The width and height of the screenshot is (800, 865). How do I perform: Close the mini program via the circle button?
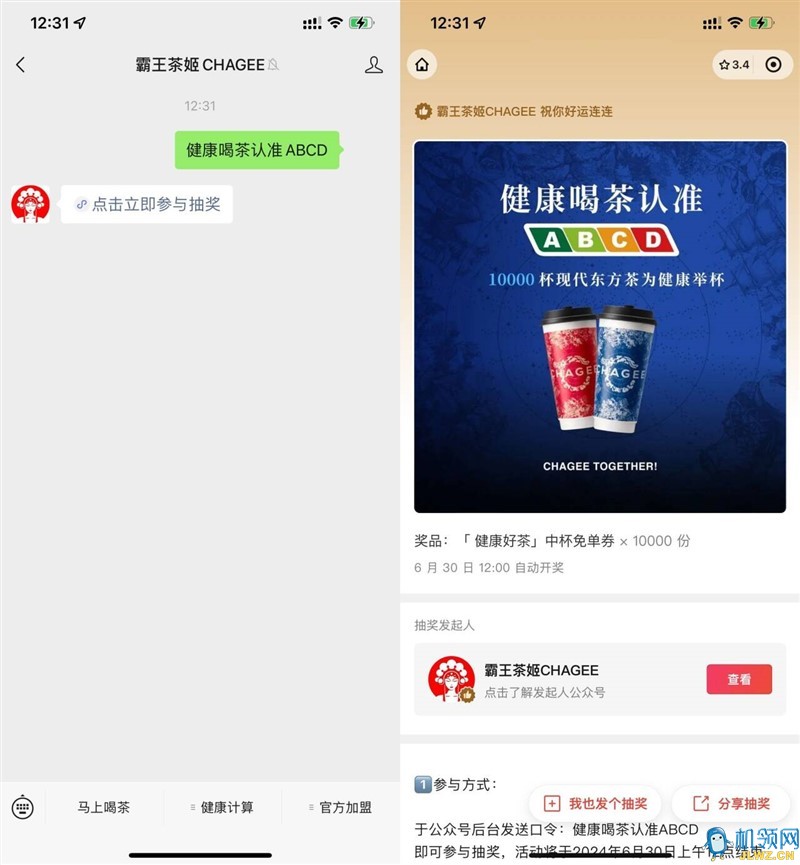click(773, 65)
